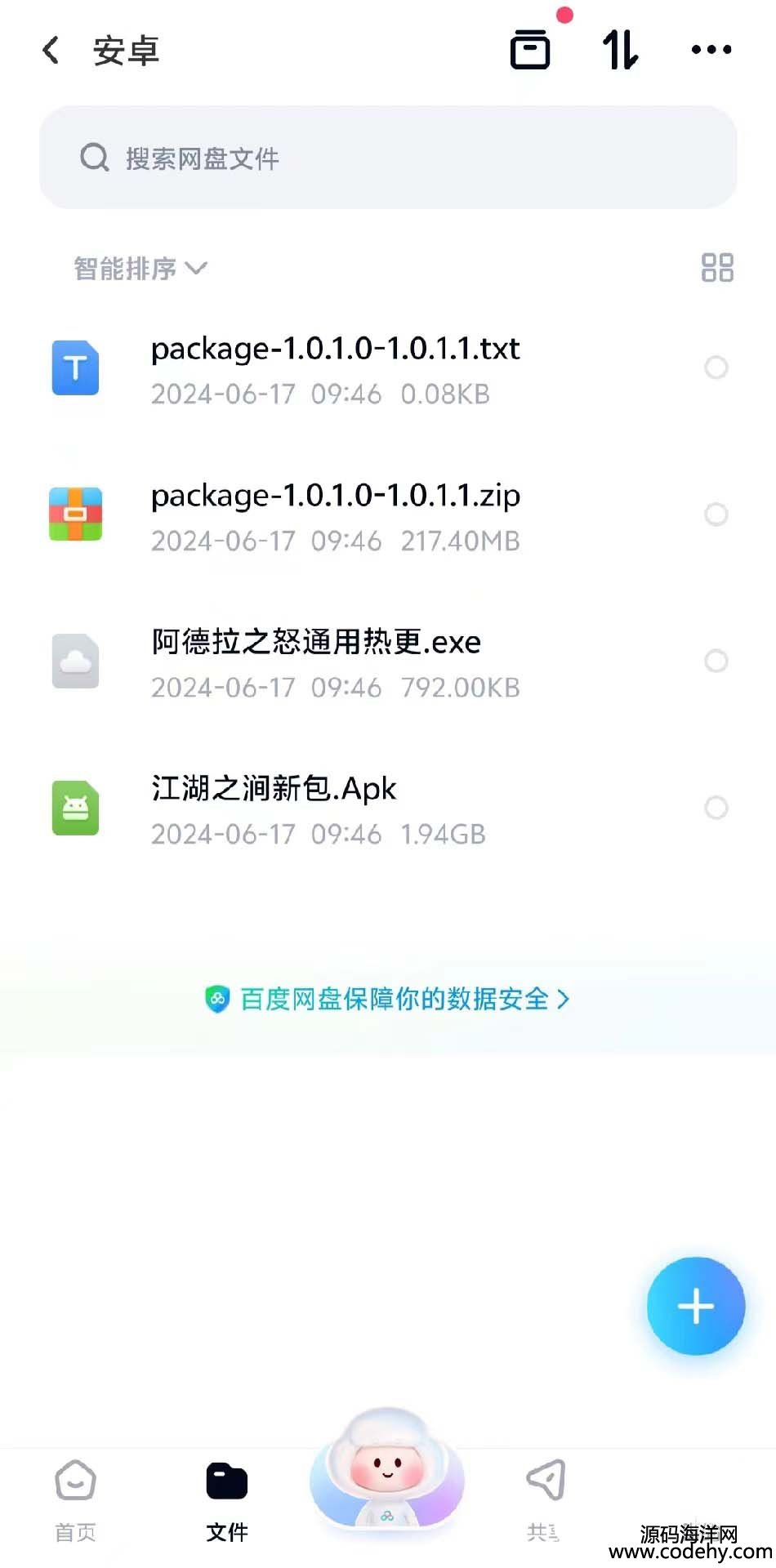Open the transfer list icon
Screen dimensions: 776x1568
point(620,51)
